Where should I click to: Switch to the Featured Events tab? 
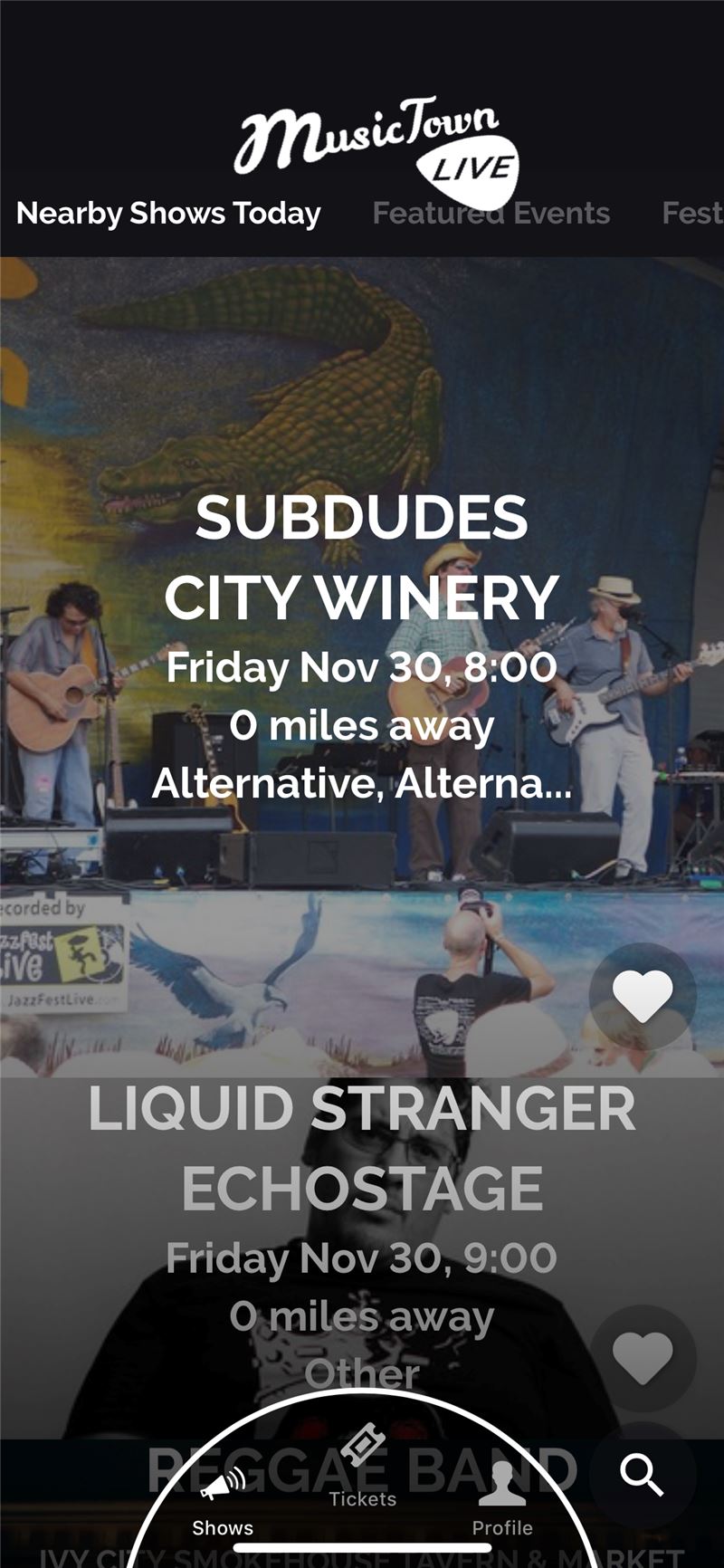point(491,213)
